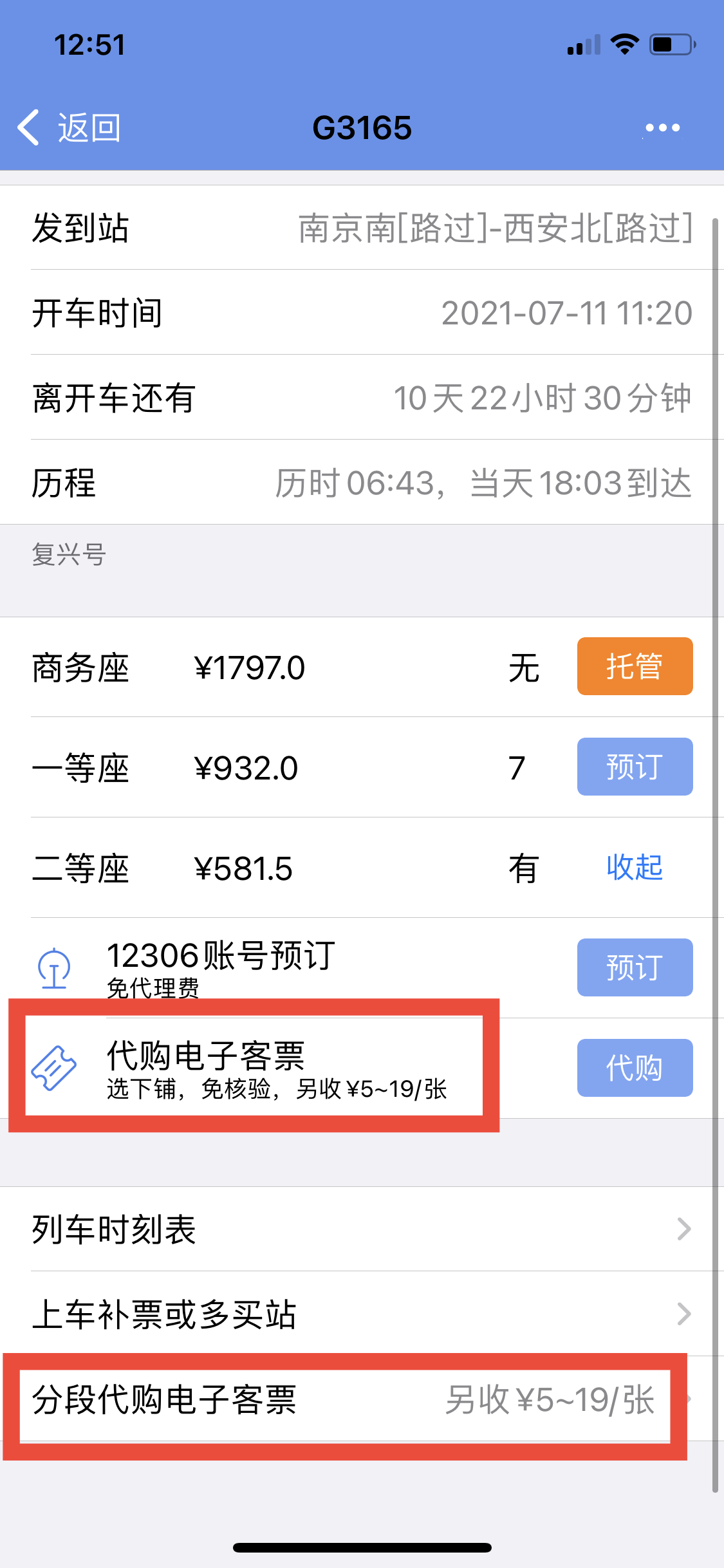Collapse 二等座 options with 收起
Viewport: 724px width, 1568px height.
pos(635,867)
